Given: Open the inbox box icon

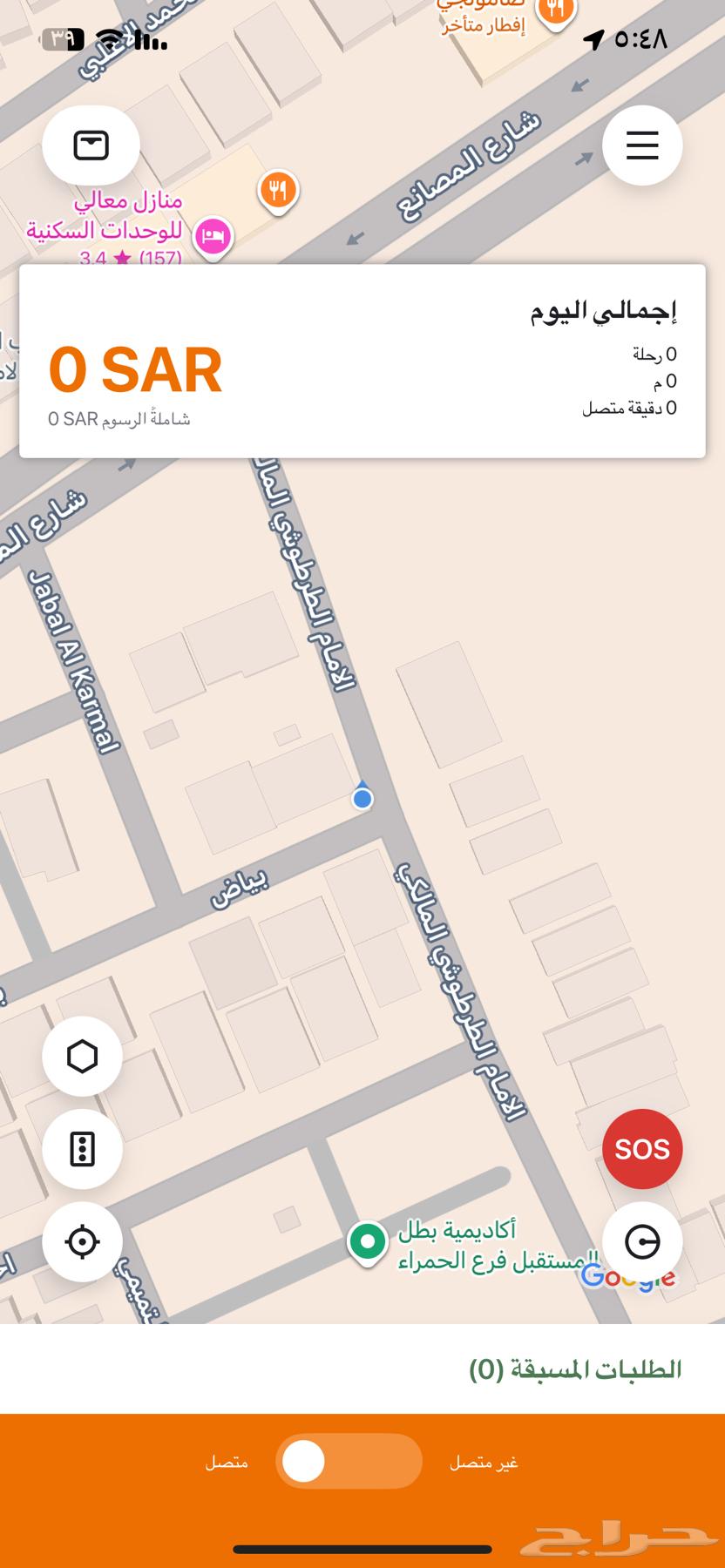Looking at the screenshot, I should (x=91, y=145).
